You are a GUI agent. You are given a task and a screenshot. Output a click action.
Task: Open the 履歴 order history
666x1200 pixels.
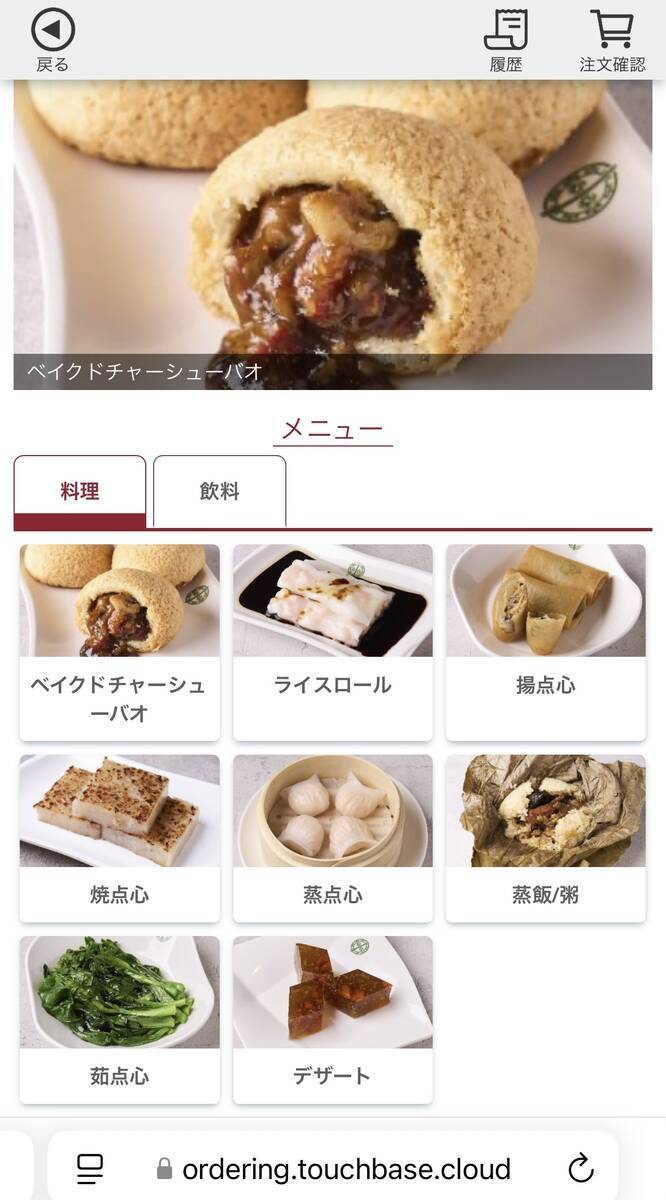pyautogui.click(x=506, y=41)
